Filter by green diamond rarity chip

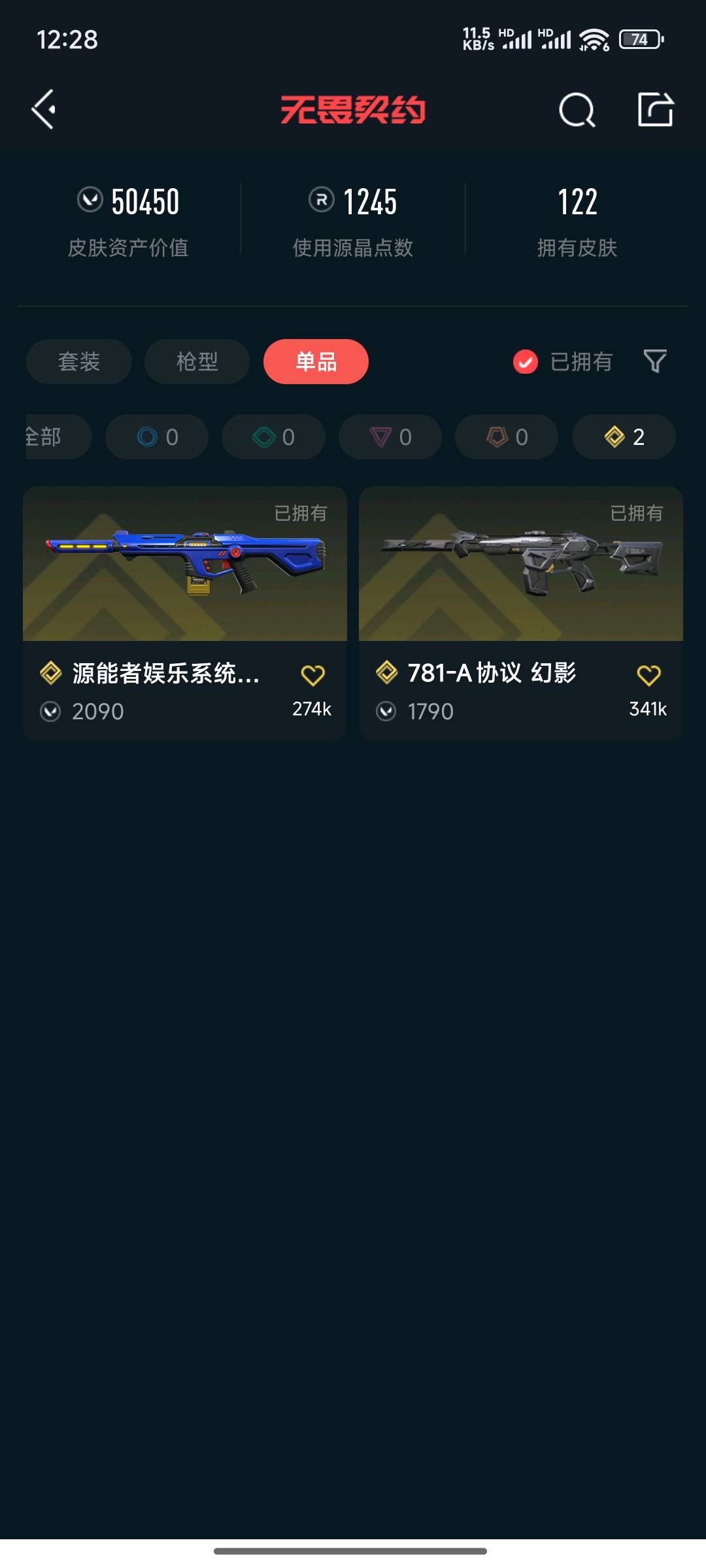coord(273,436)
